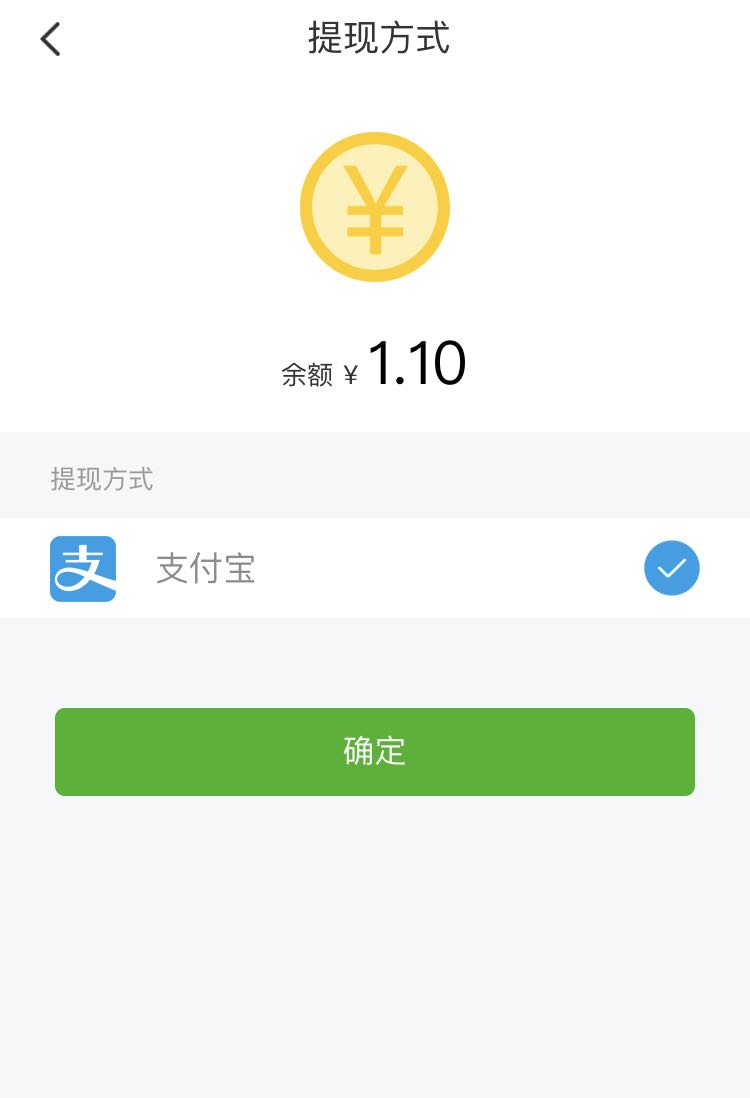Go back from the 提现方式 page

point(50,40)
